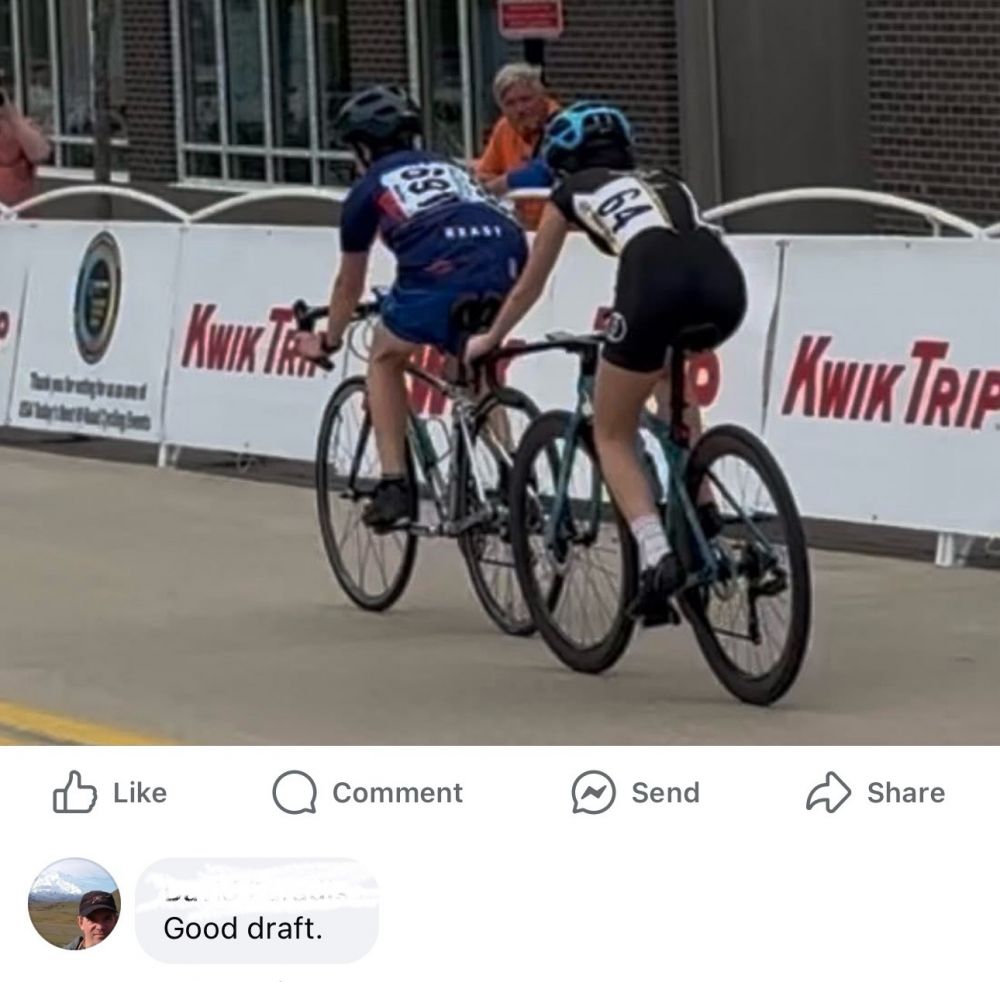The image size is (1000, 982).
Task: Open the commenter's profile picture
Action: [x=74, y=903]
